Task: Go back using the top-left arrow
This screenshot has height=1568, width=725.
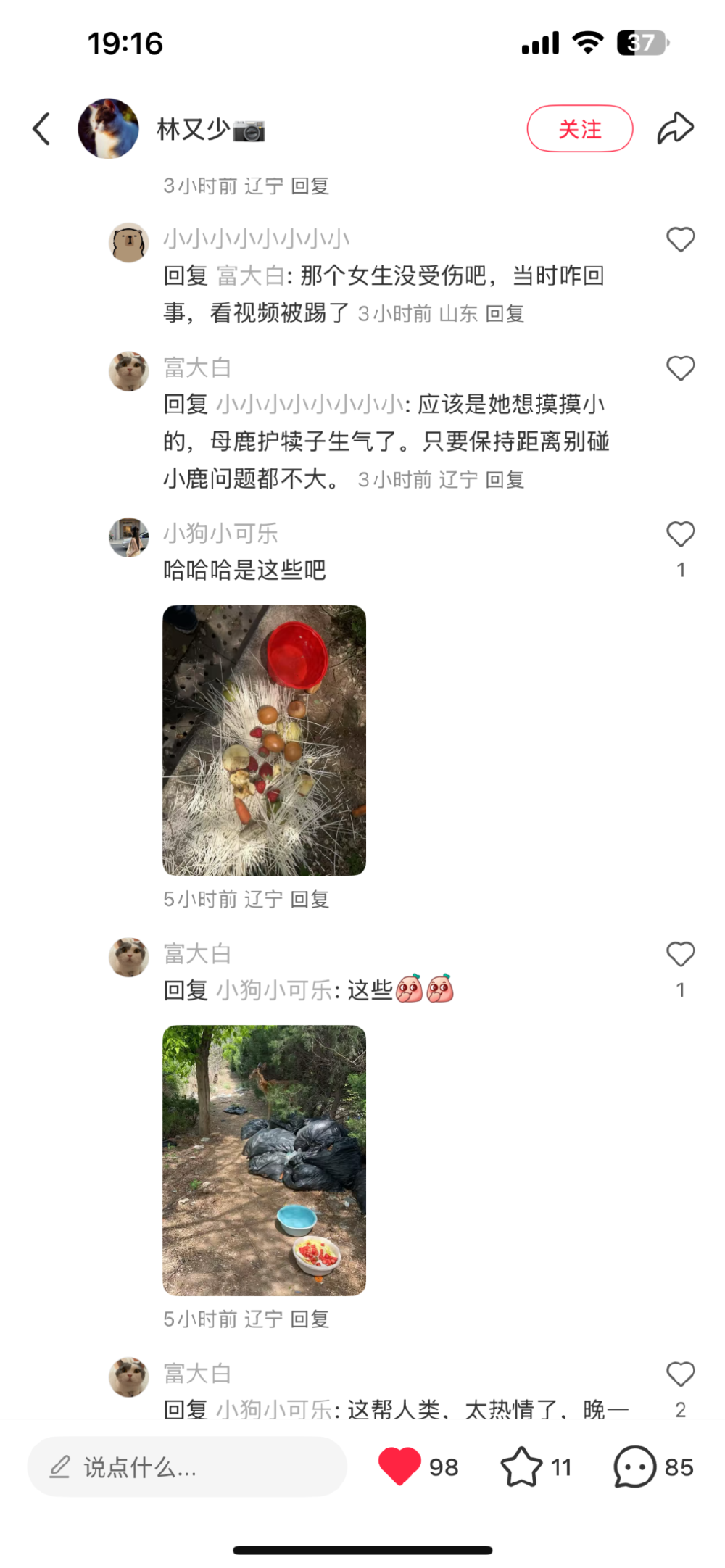Action: tap(42, 129)
